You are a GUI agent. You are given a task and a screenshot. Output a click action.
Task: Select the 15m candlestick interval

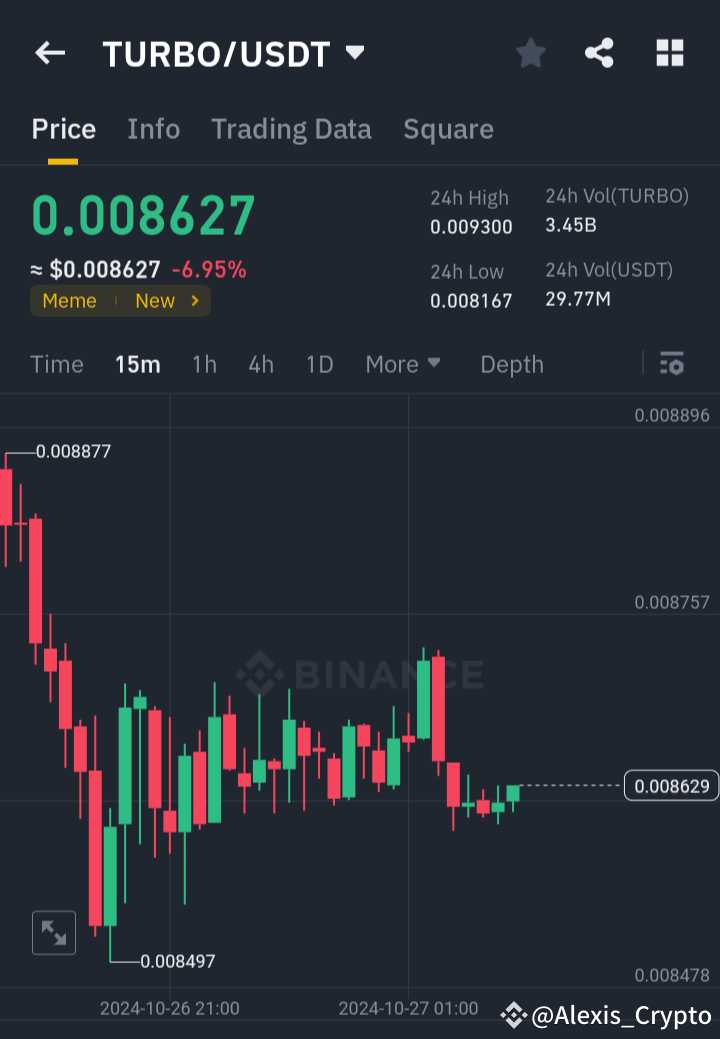pos(138,364)
